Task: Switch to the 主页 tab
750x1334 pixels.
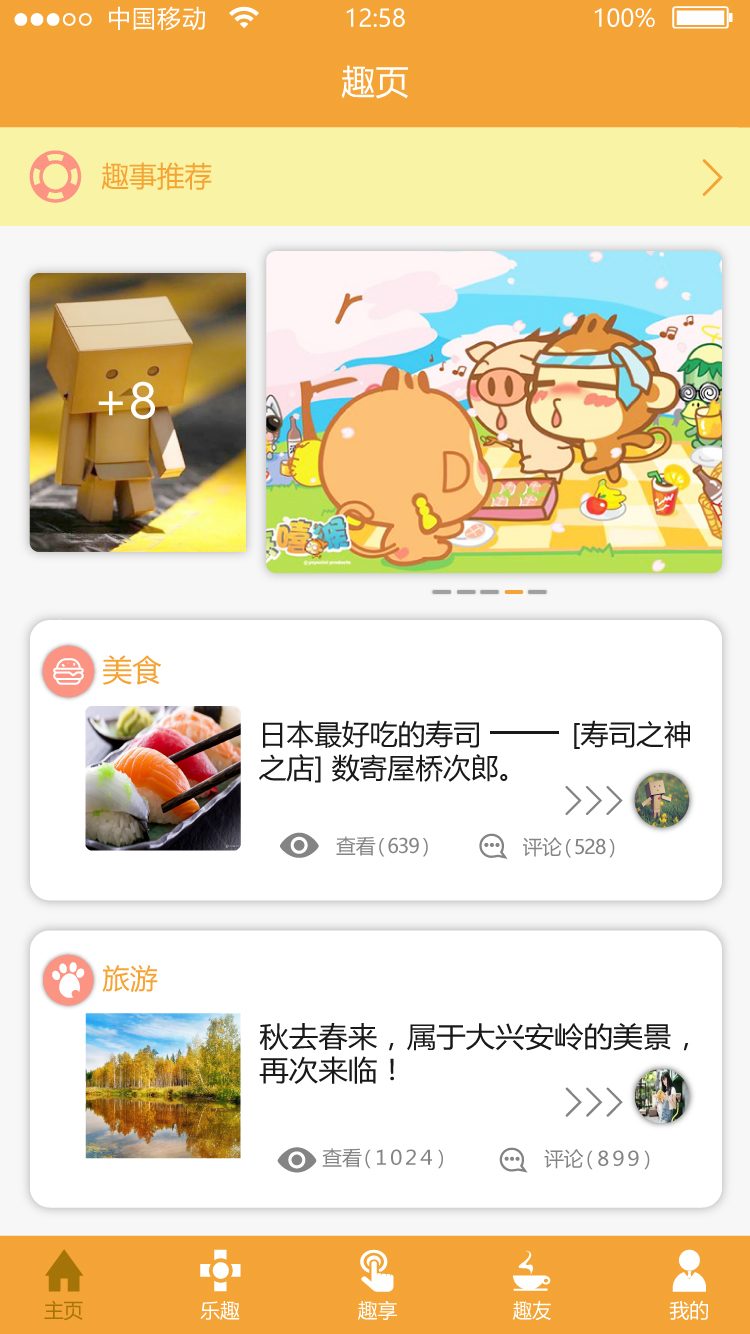Action: 64,1285
